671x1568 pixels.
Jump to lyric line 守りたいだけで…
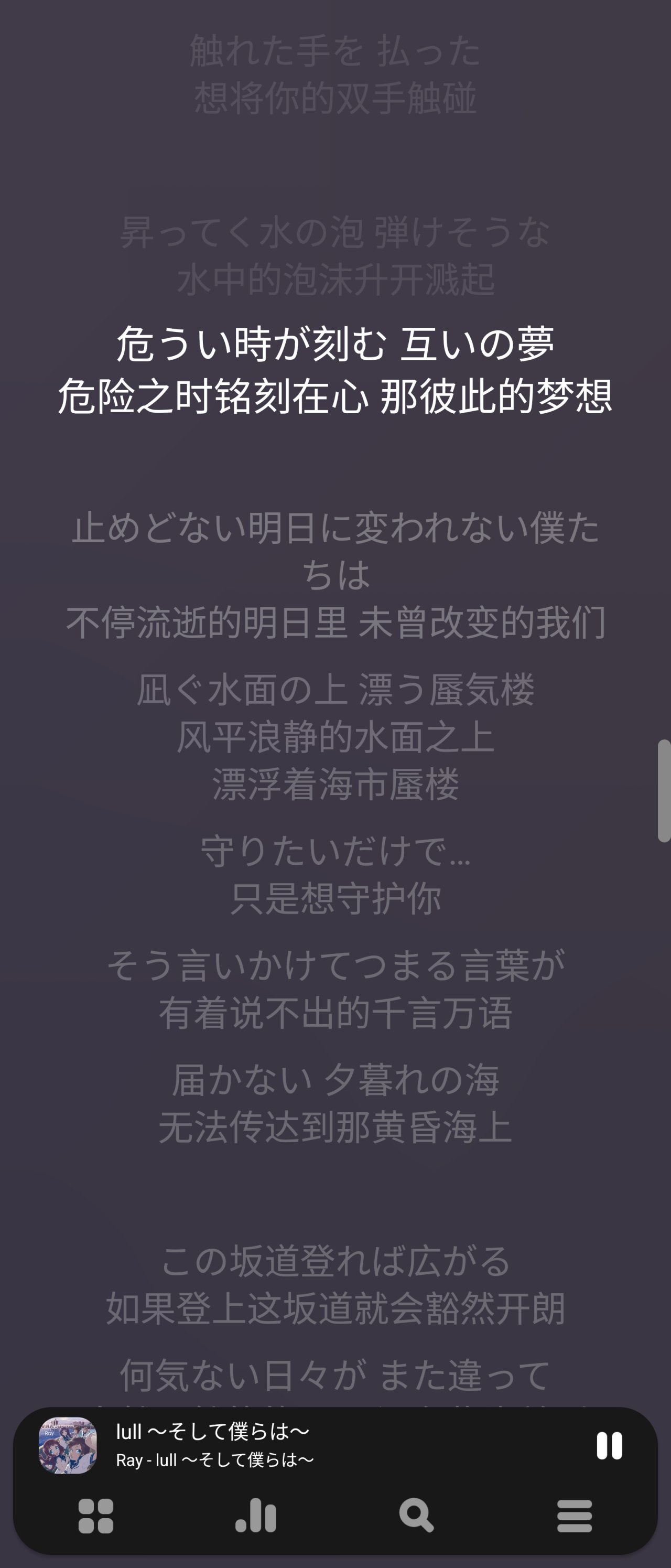pyautogui.click(x=335, y=851)
